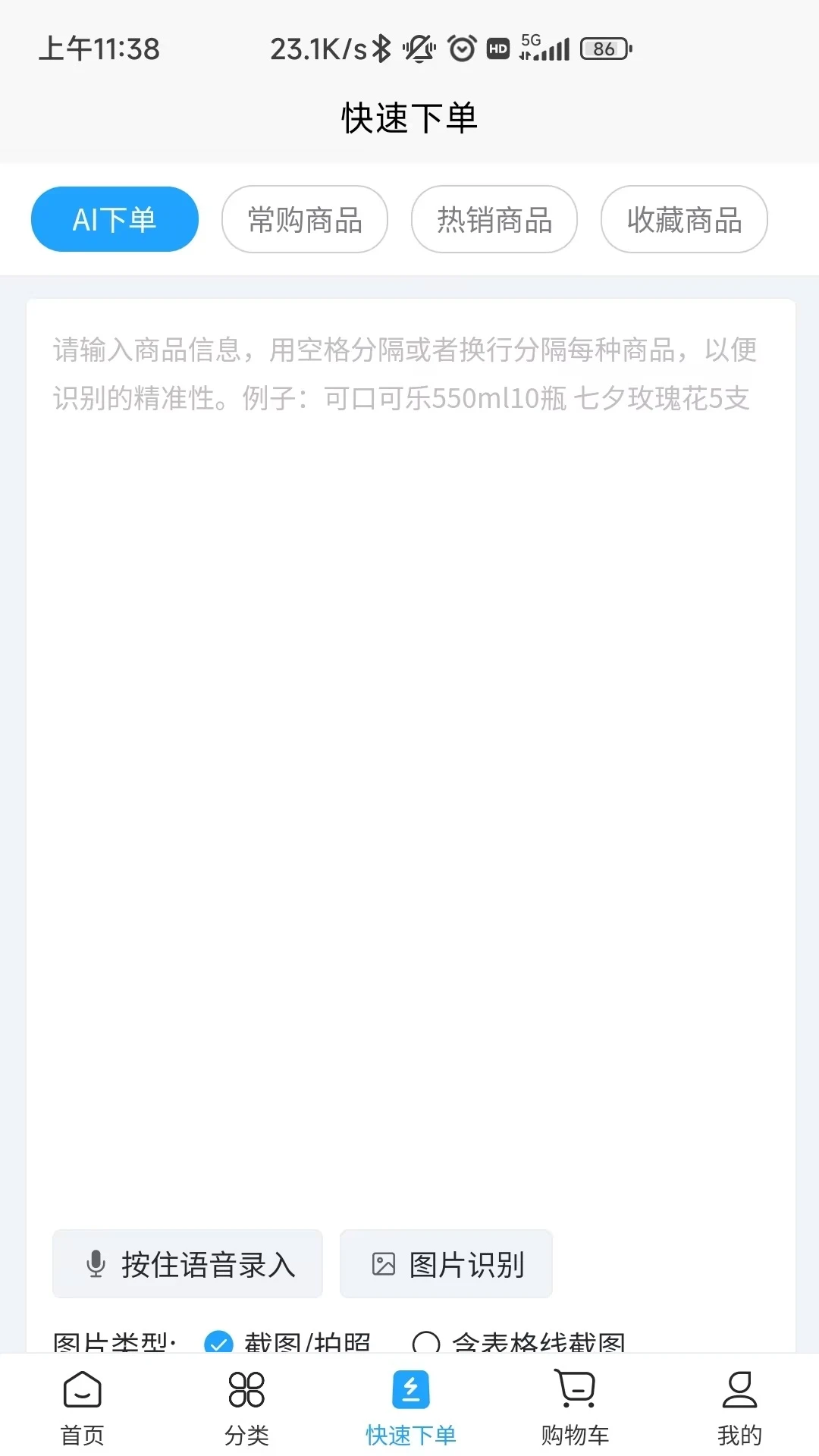The image size is (819, 1456).
Task: Focus the product info text box
Action: pos(410,758)
